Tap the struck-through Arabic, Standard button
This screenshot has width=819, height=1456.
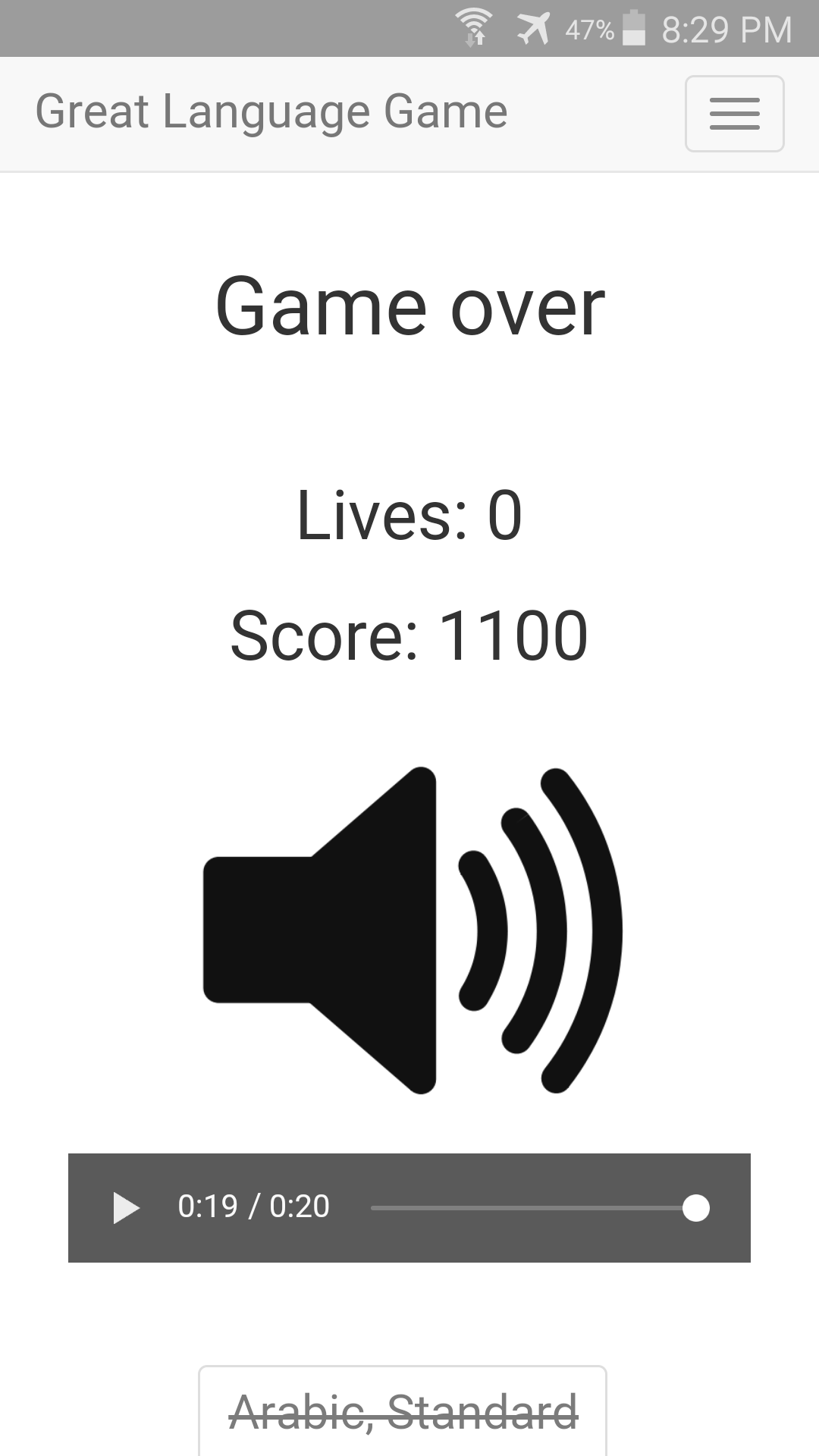[403, 1411]
